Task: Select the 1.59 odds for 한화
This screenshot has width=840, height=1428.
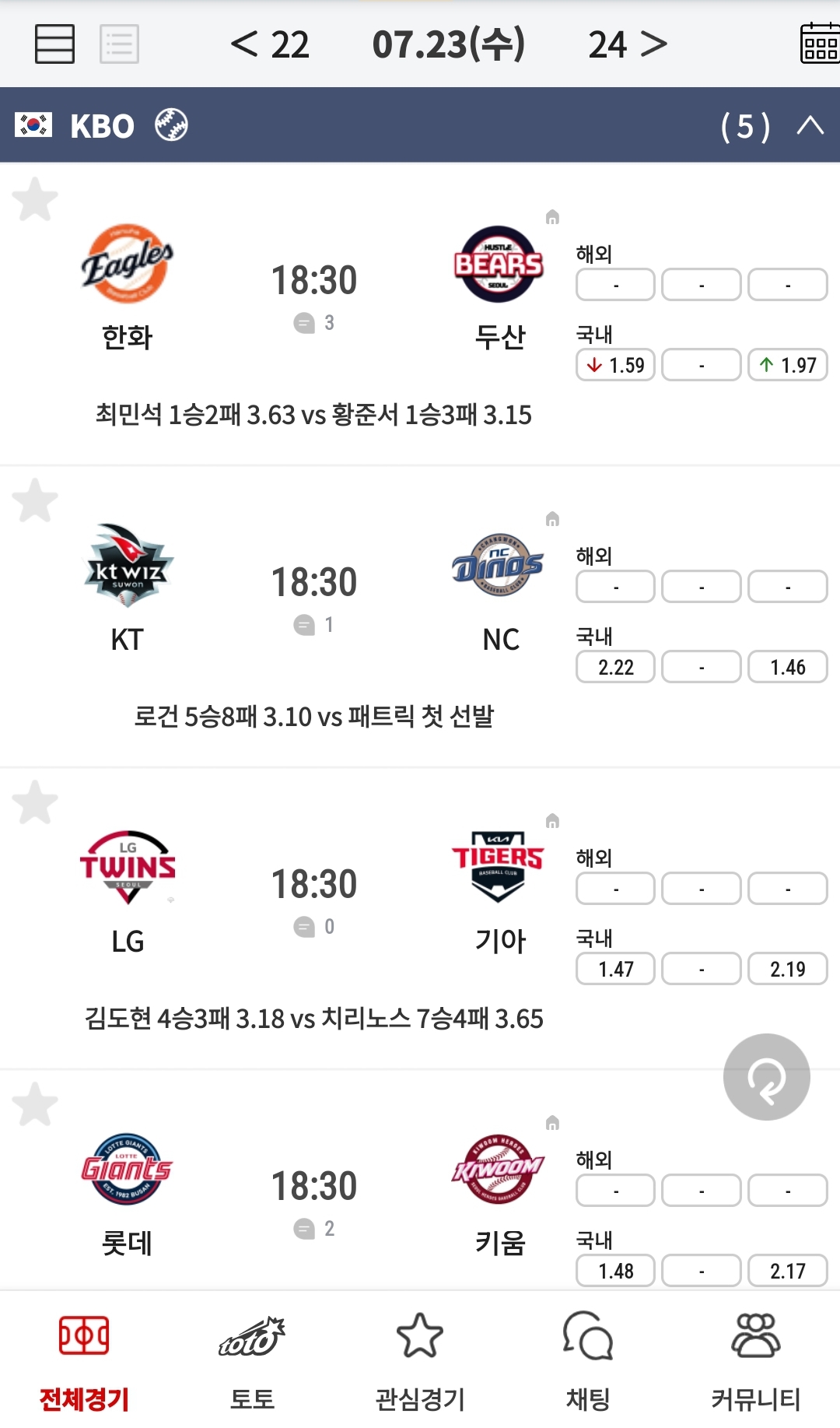Action: point(615,365)
